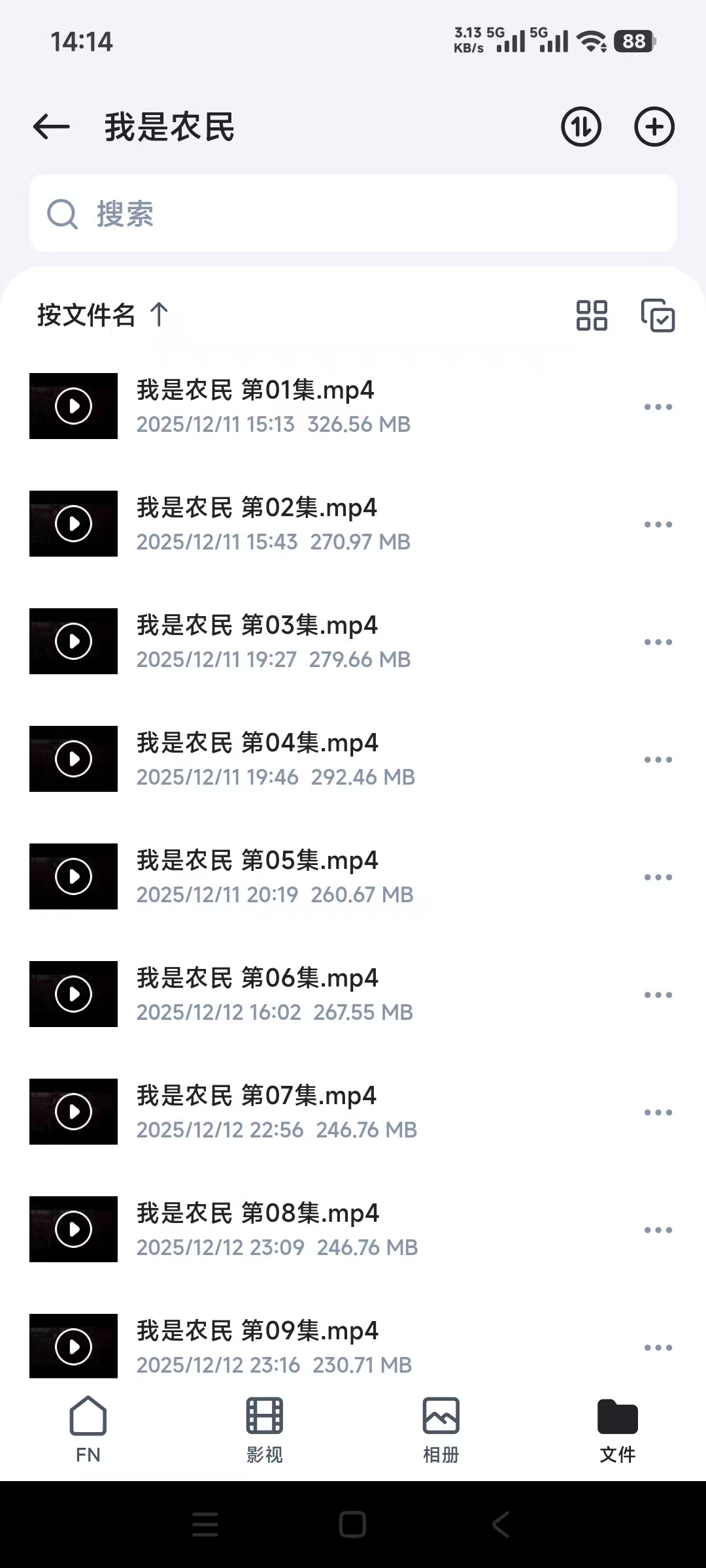The height and width of the screenshot is (1568, 706).
Task: Open more options for 第02集
Action: (x=657, y=523)
